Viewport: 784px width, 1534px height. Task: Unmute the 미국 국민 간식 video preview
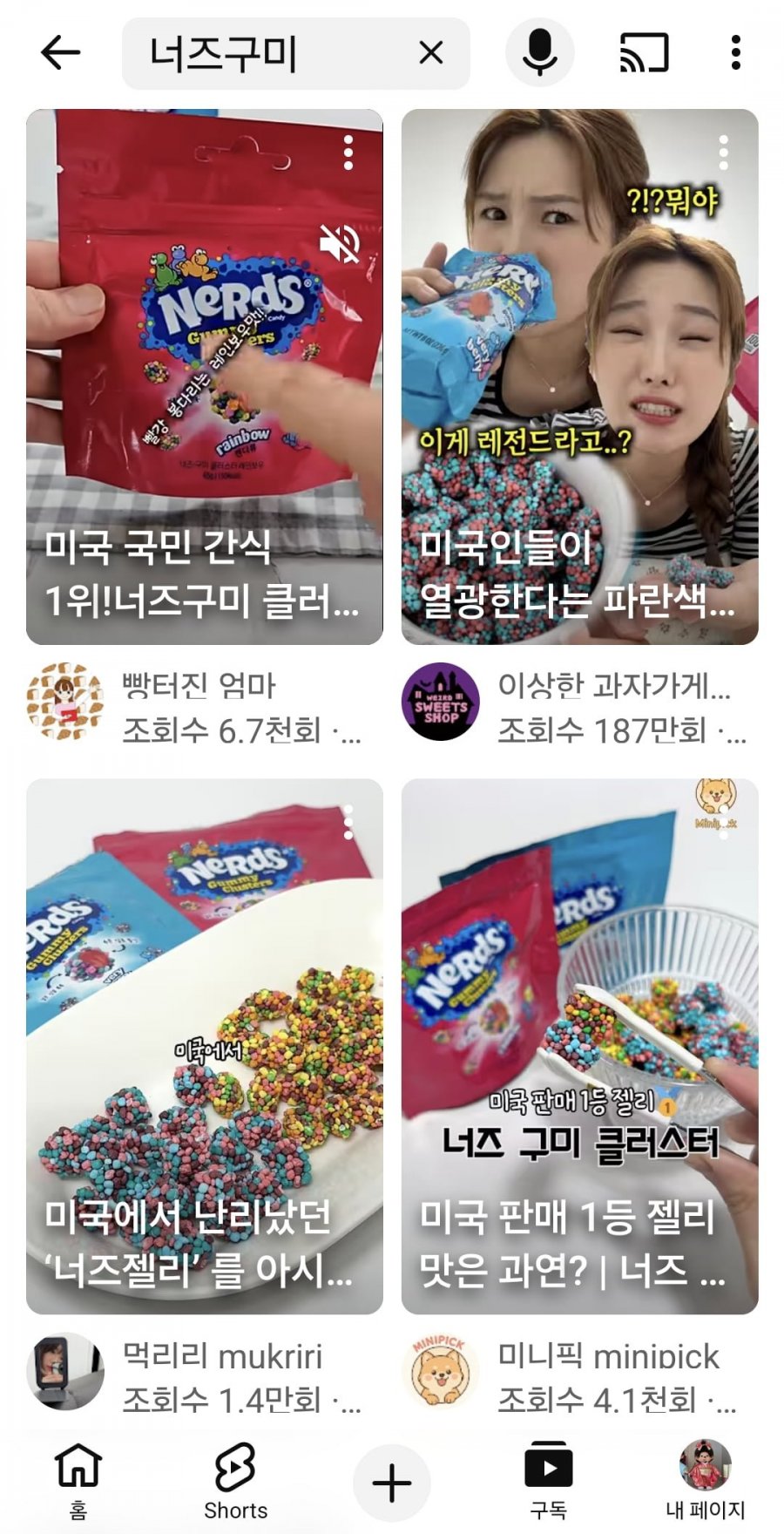tap(340, 243)
